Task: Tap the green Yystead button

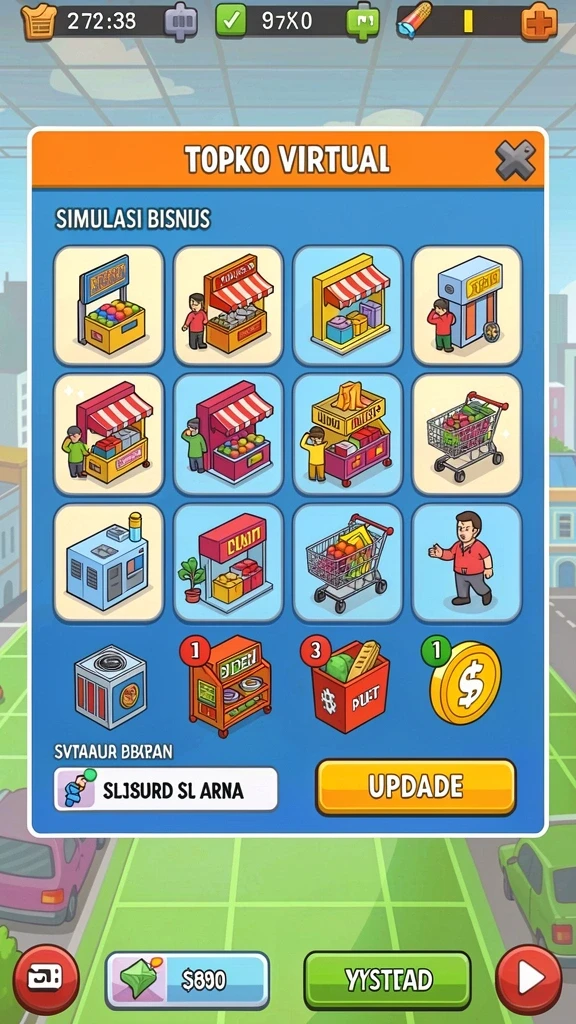Action: pyautogui.click(x=387, y=980)
